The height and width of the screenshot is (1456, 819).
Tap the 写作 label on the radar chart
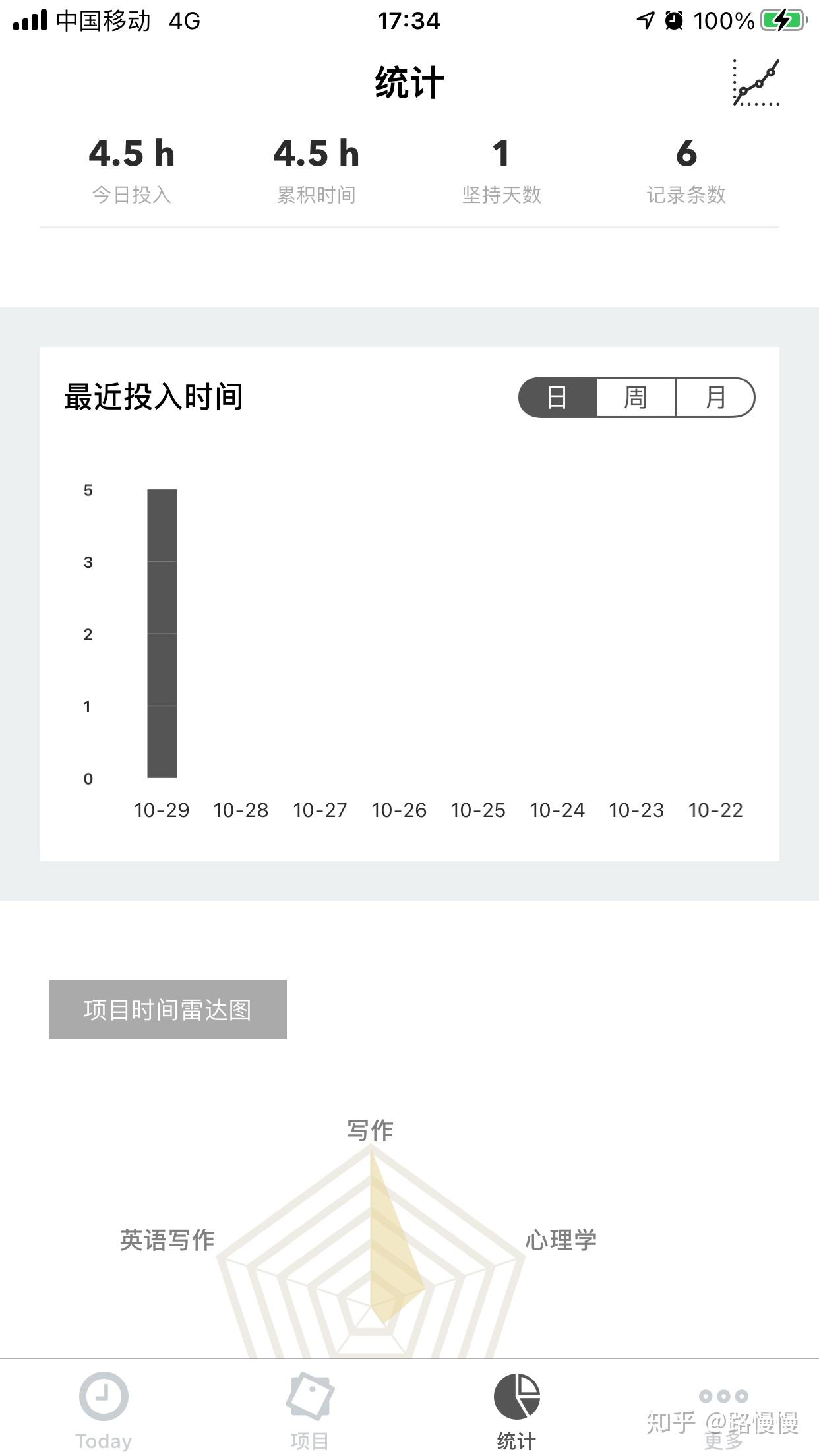(x=370, y=1129)
